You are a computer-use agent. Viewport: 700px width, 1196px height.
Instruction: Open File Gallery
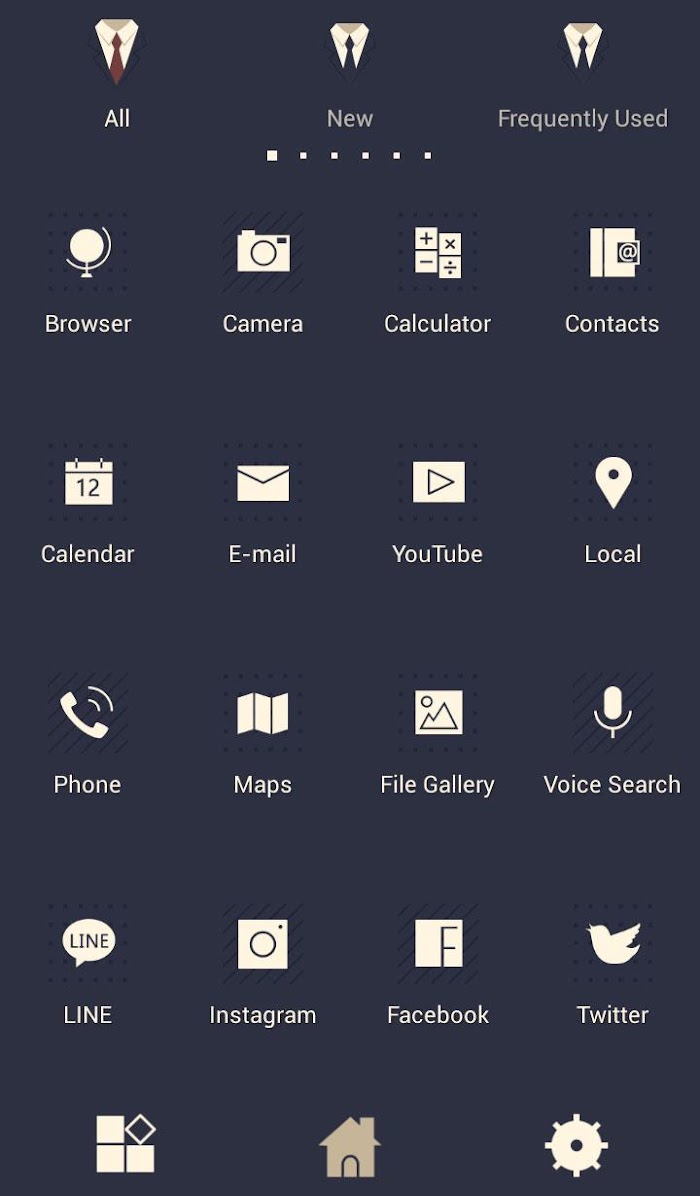[438, 735]
